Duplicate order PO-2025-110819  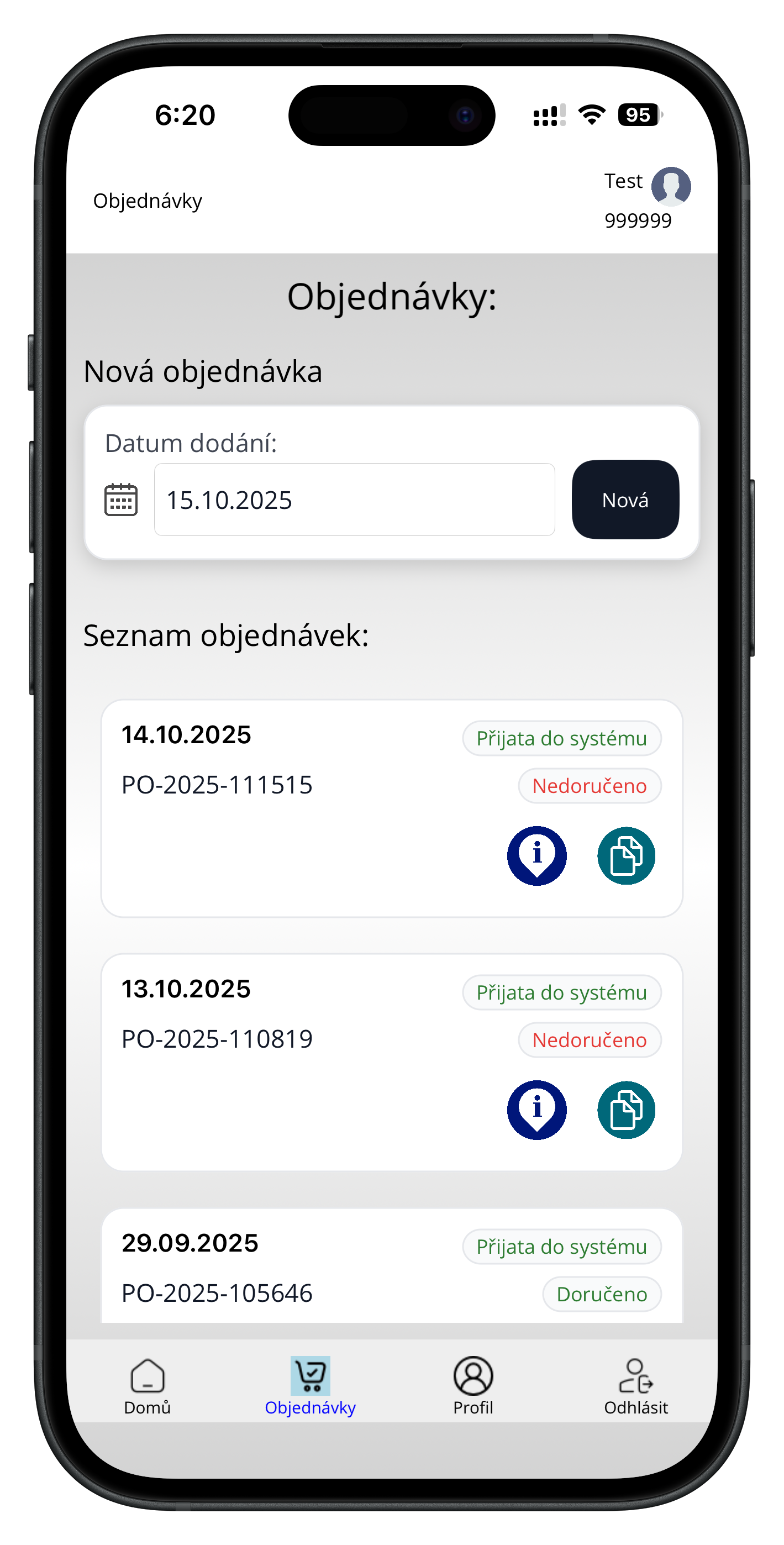(625, 1110)
